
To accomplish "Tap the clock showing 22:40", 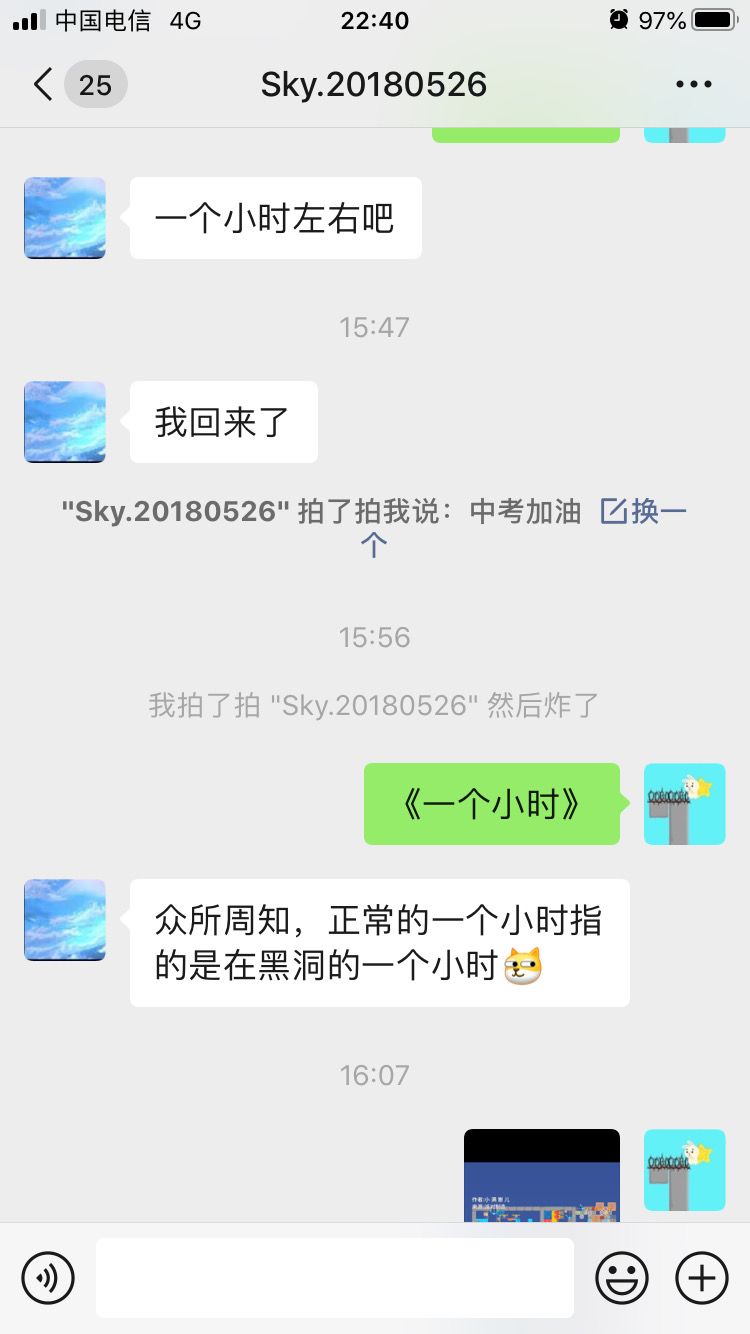I will pyautogui.click(x=374, y=20).
